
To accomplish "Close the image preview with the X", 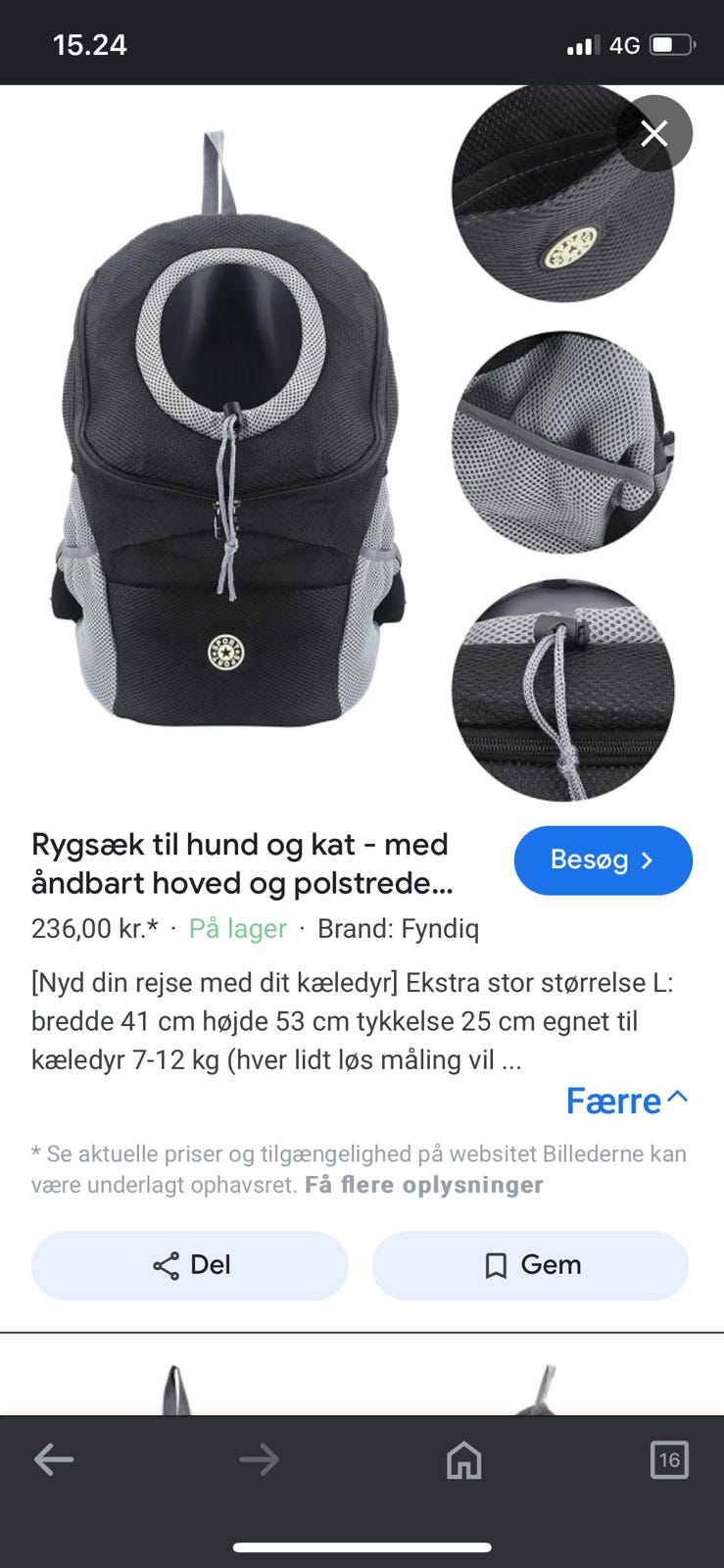I will 654,133.
